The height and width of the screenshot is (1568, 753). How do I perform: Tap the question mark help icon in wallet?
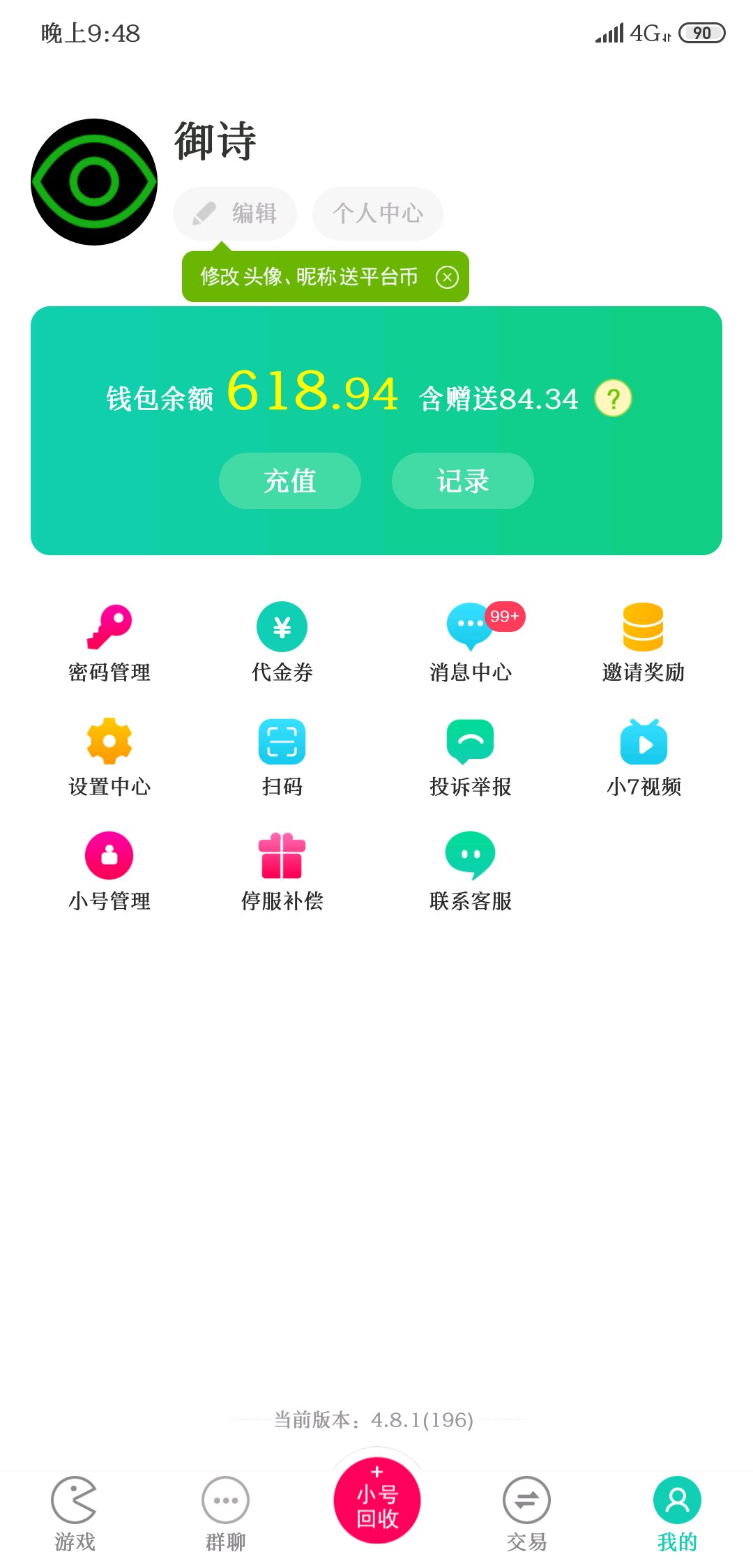click(613, 399)
